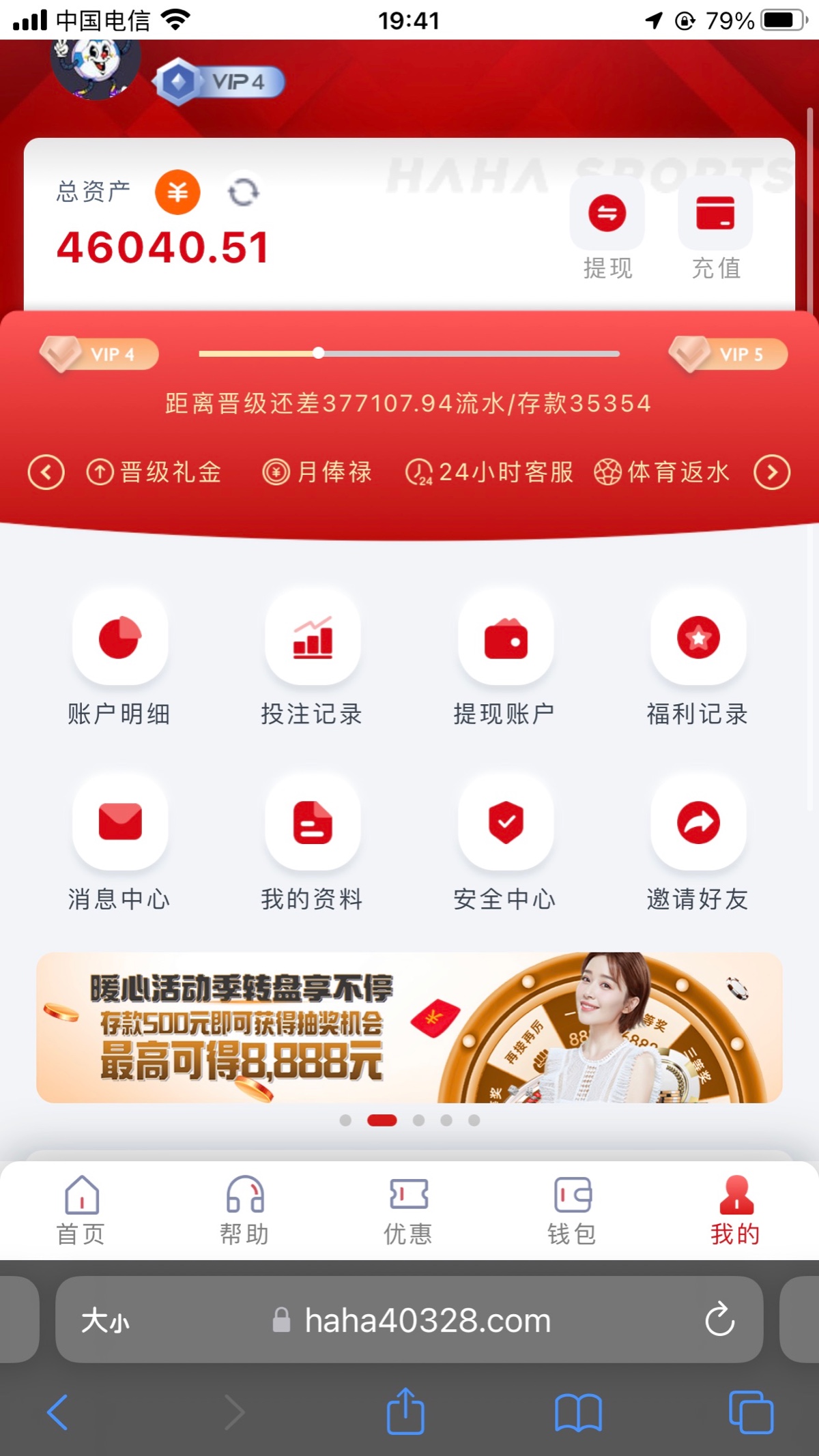This screenshot has height=1456, width=819.
Task: Expand benefits list via right chevron
Action: (772, 471)
